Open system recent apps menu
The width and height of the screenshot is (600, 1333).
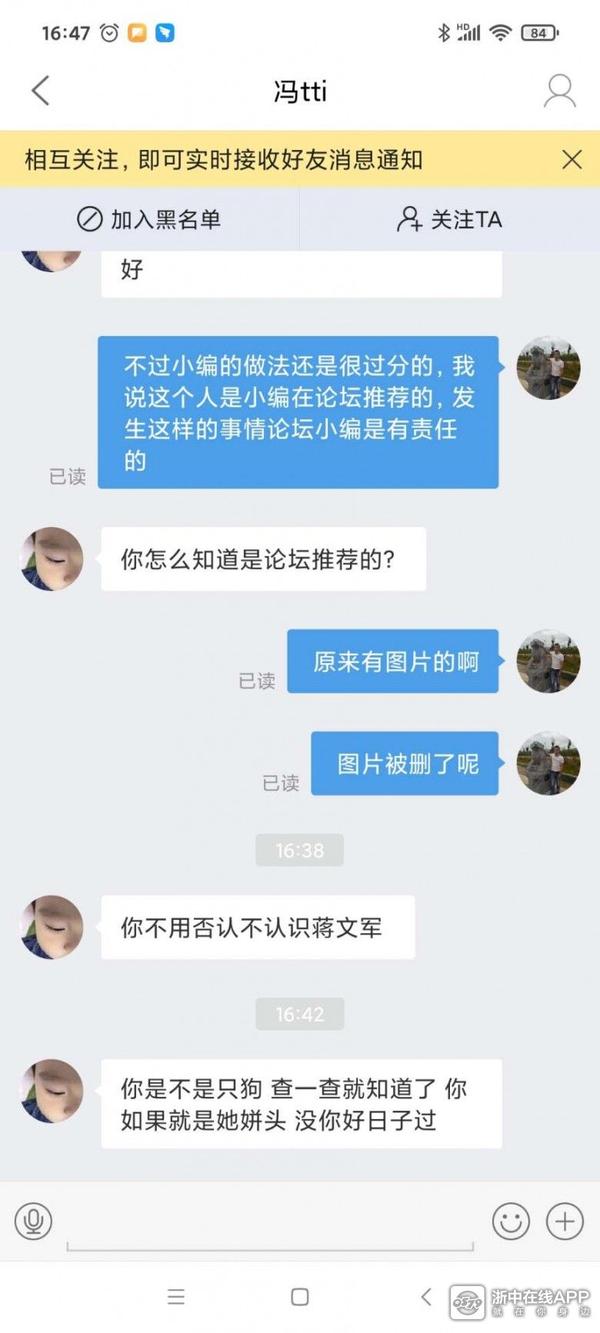point(176,1297)
